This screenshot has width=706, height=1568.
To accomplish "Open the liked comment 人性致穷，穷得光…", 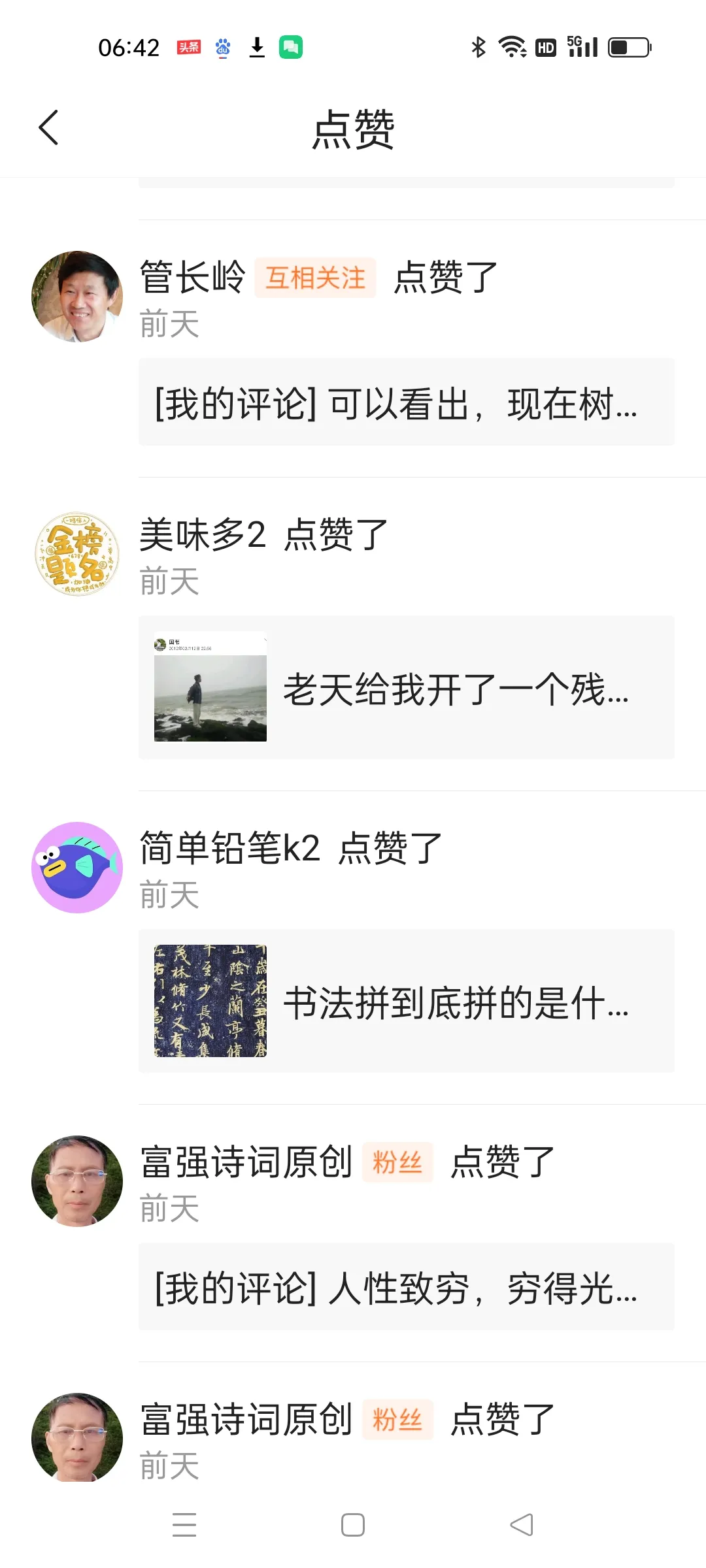I will click(x=406, y=1287).
